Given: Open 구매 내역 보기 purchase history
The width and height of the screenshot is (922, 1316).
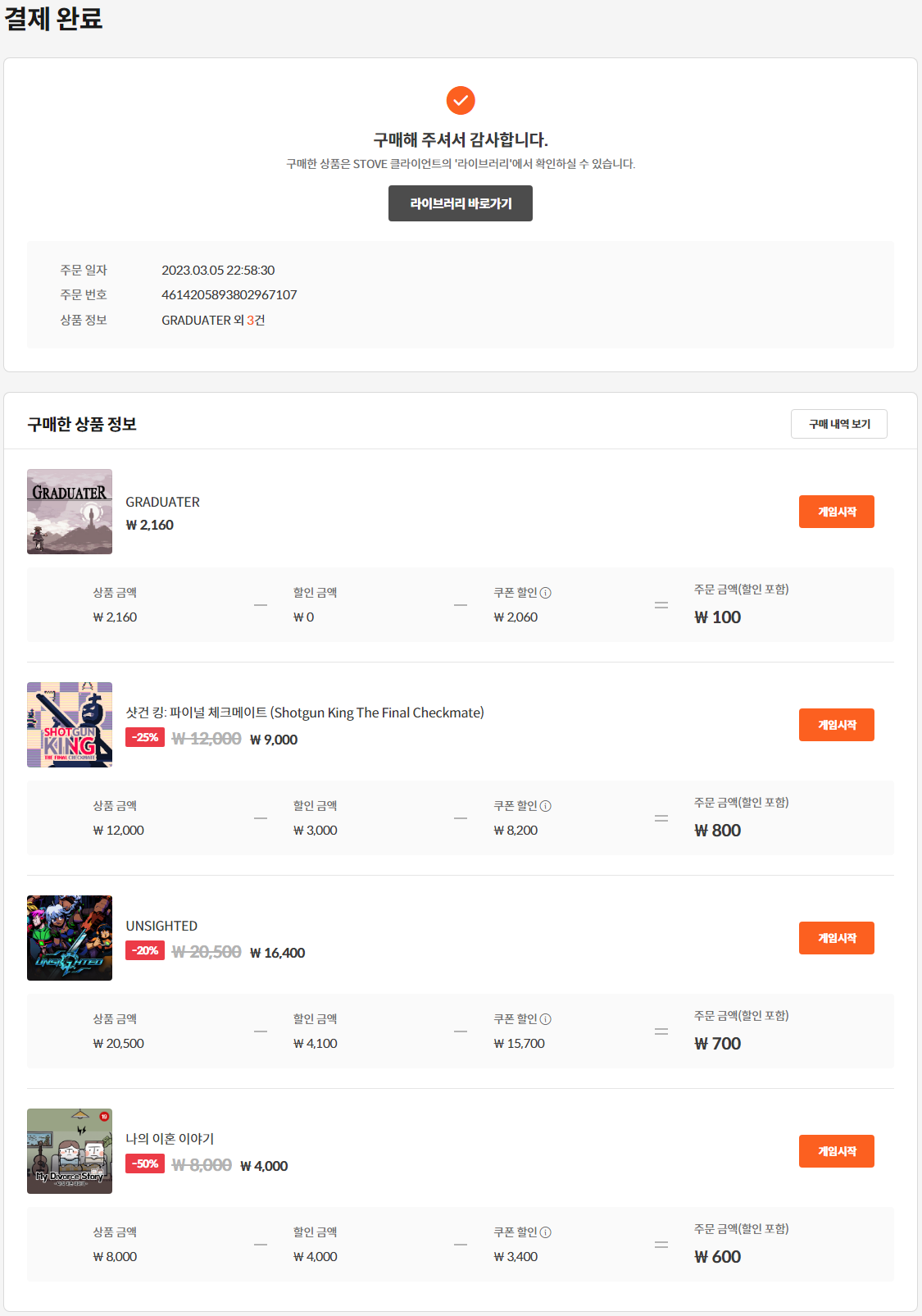Looking at the screenshot, I should point(838,424).
